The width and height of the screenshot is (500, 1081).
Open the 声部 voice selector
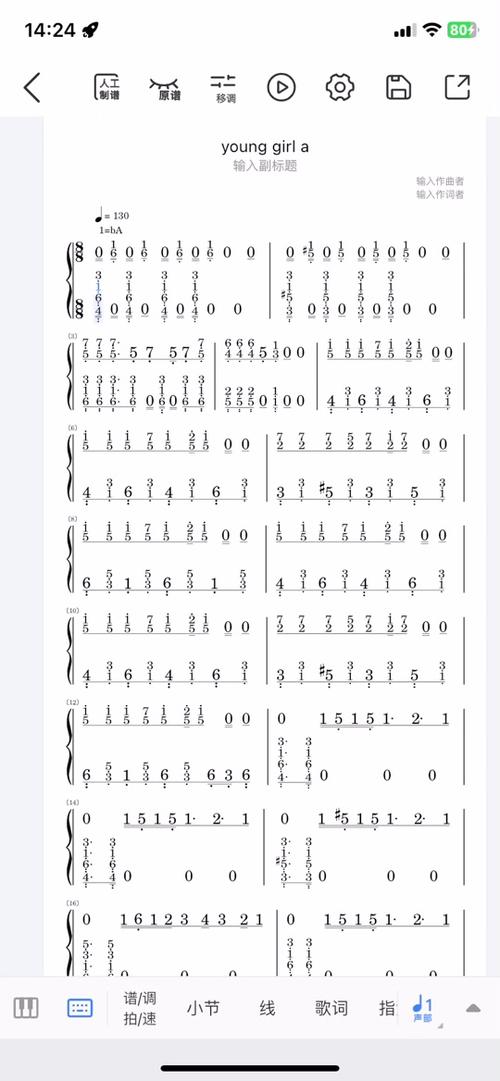click(423, 1009)
